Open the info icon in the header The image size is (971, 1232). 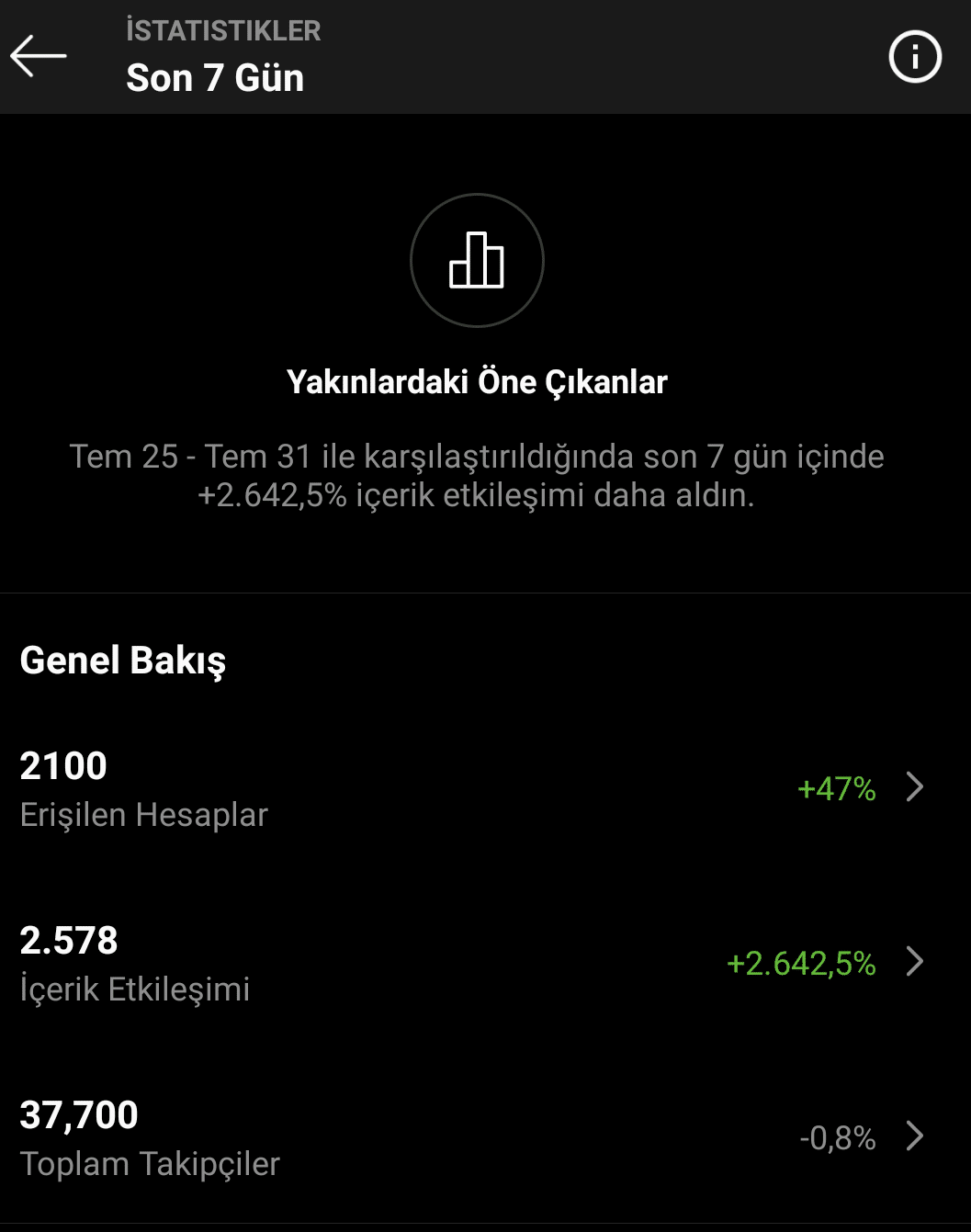(x=915, y=57)
